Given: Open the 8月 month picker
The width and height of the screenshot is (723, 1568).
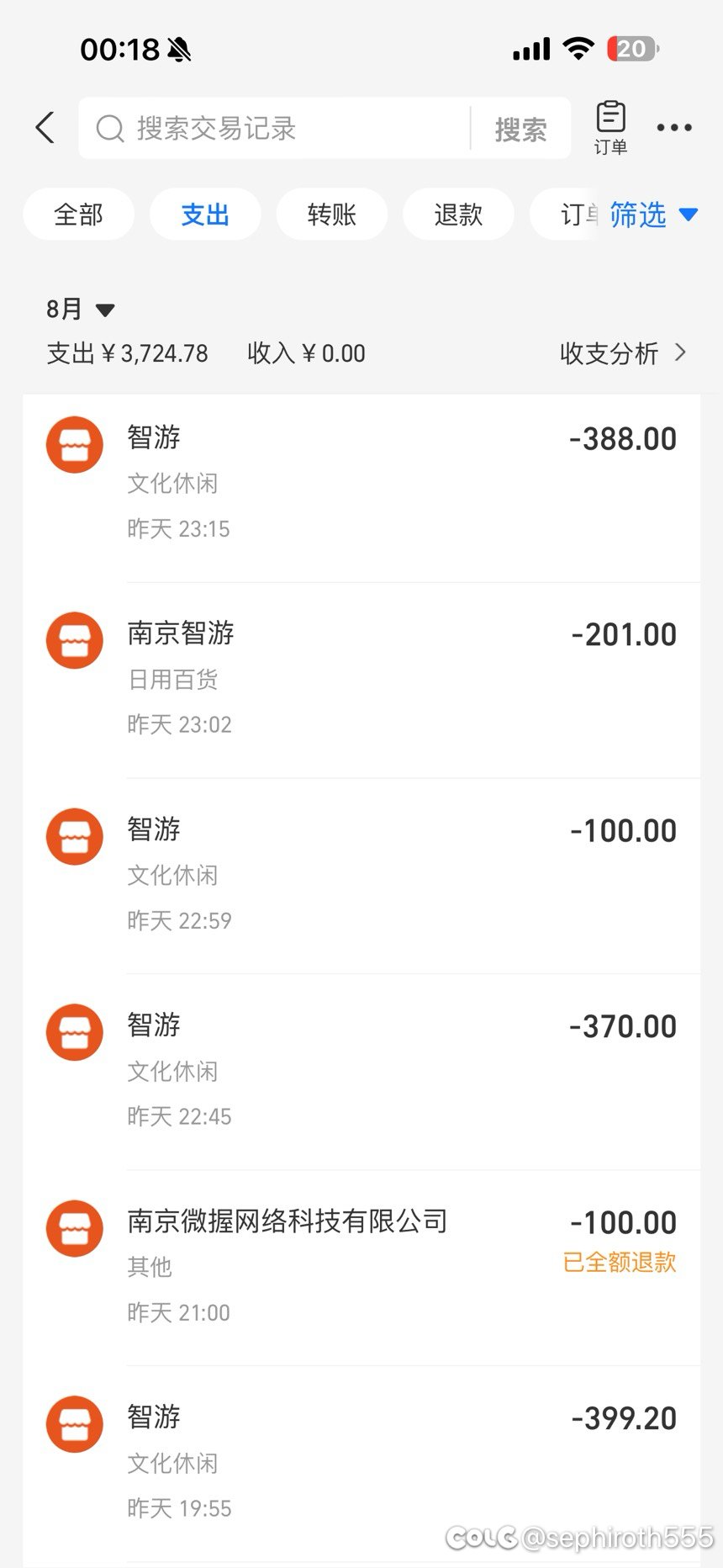Looking at the screenshot, I should 80,309.
